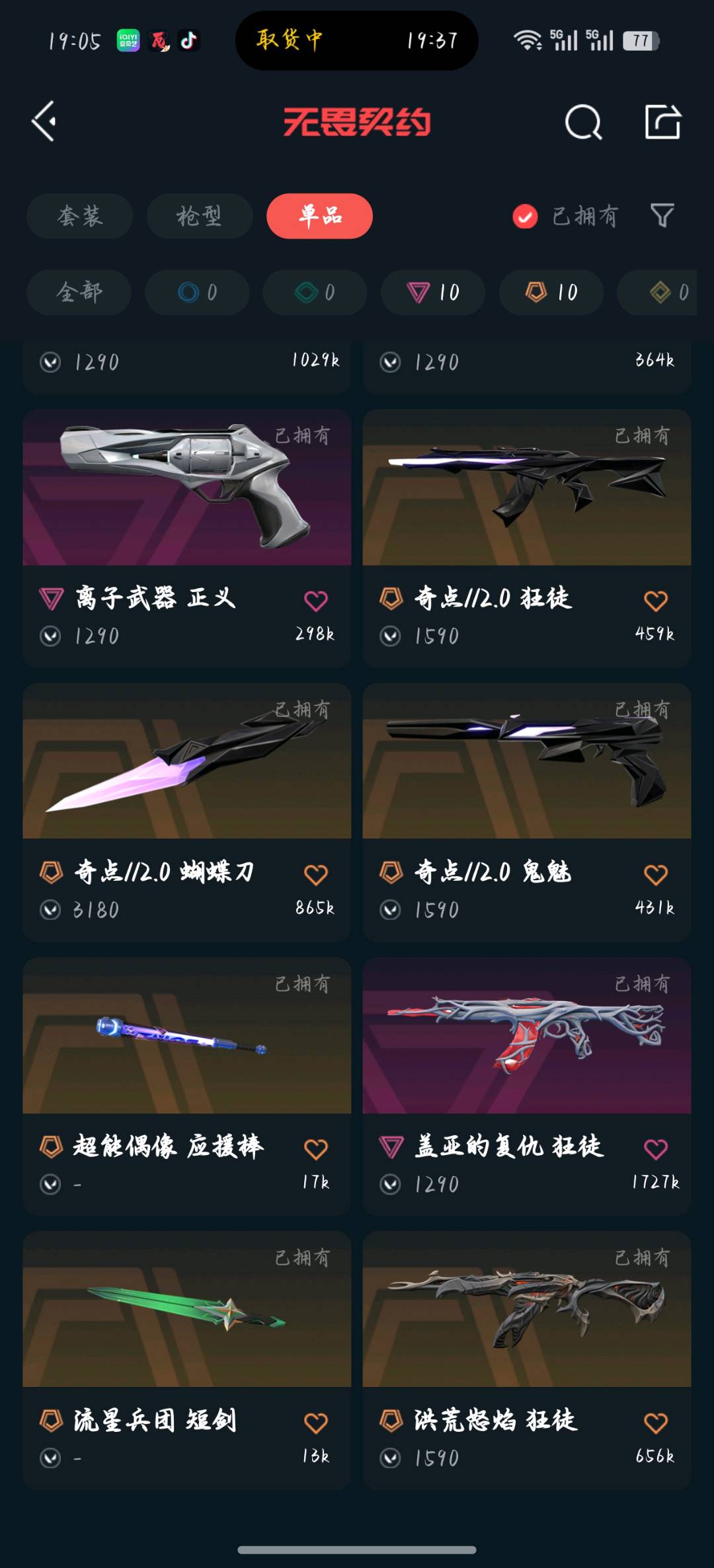The image size is (714, 1568).
Task: Open the 离子武器 正义 skin card
Action: coord(187,538)
